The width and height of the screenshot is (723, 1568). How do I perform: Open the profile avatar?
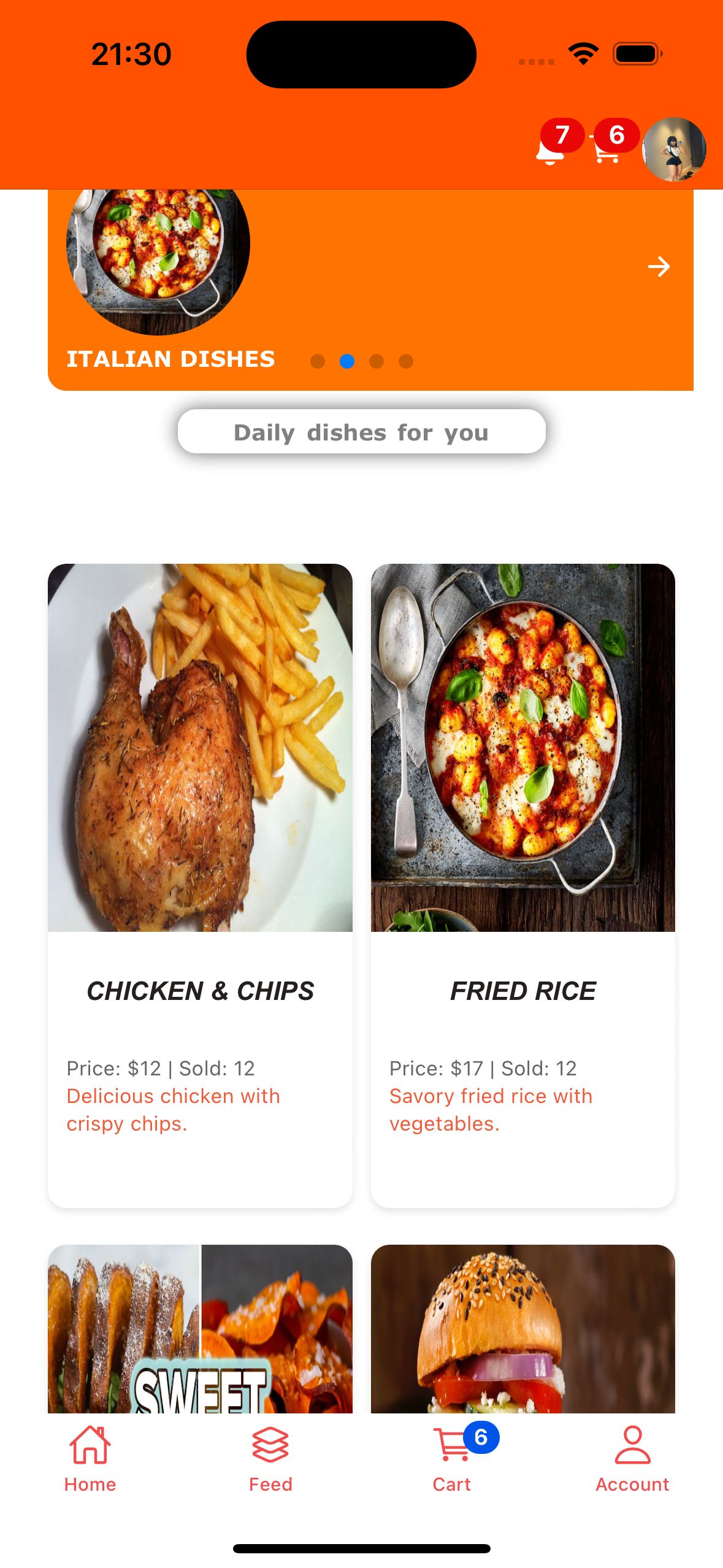coord(673,149)
